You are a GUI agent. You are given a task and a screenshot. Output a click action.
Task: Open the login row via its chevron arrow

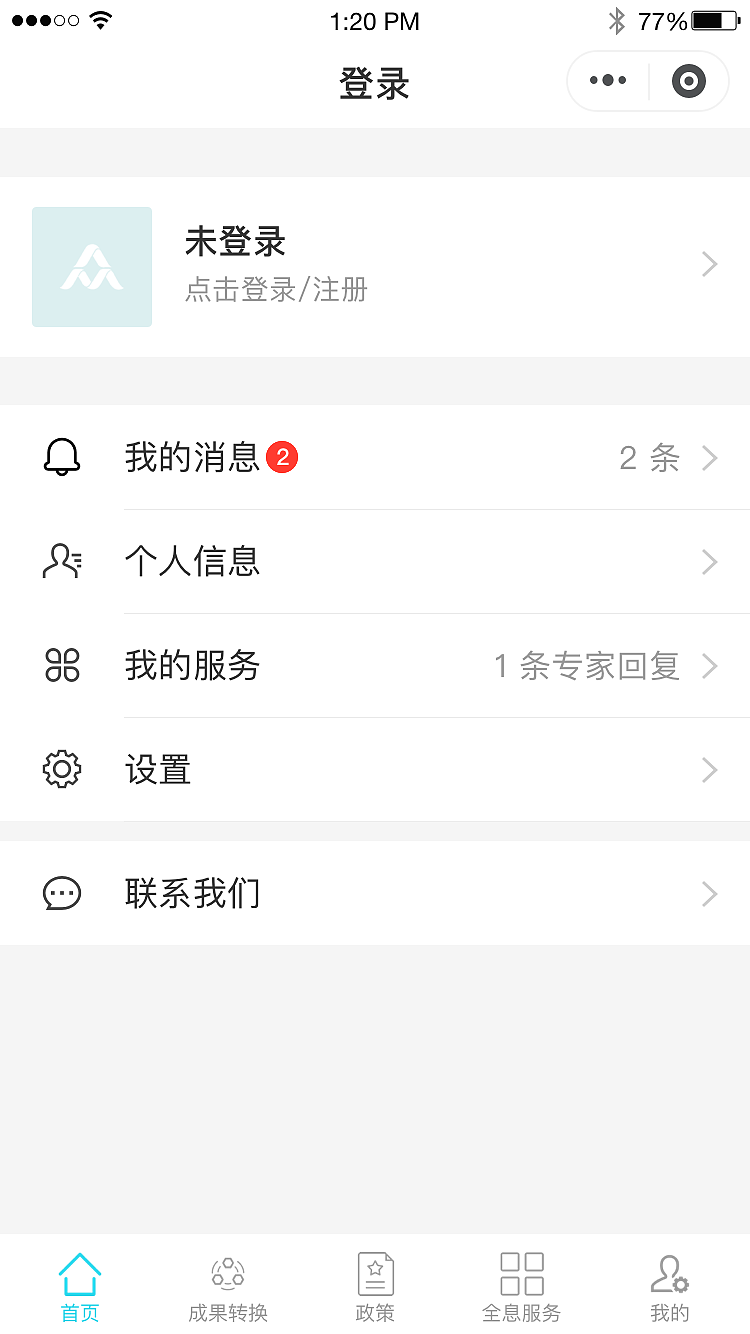(x=710, y=264)
